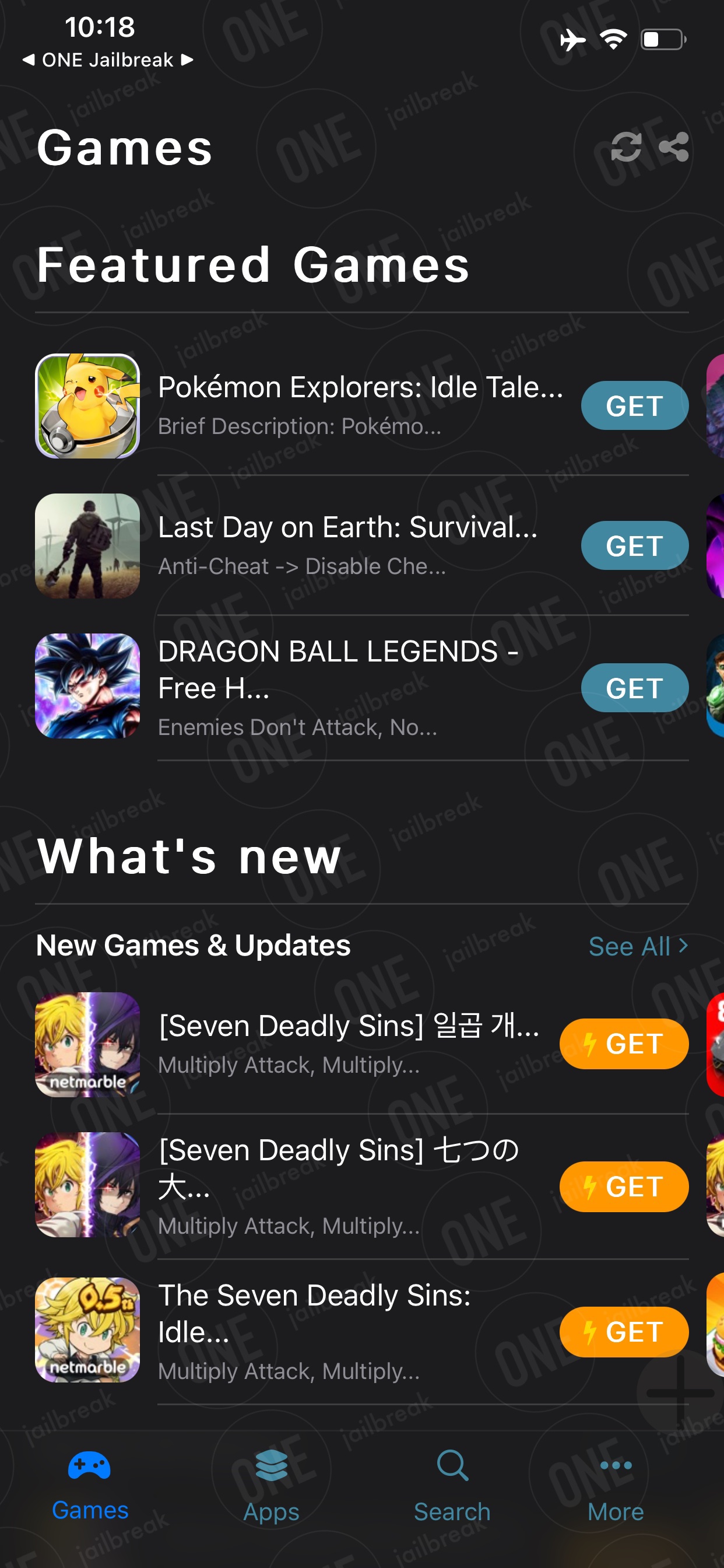Get Pokémon Explorers: Idle Tale

pos(635,405)
